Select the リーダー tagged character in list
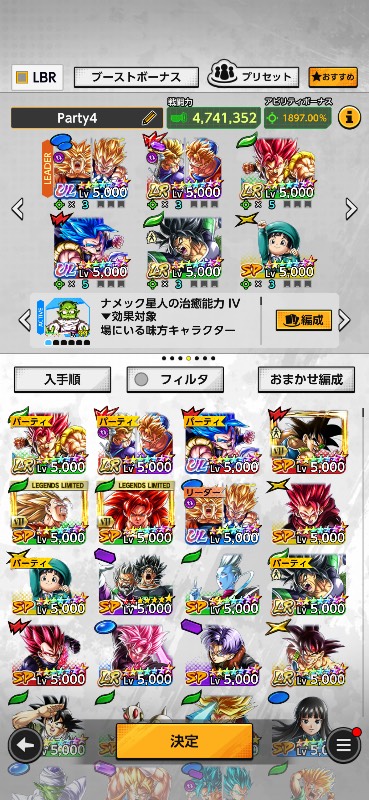Screen dimensions: 369x800 (x=221, y=514)
